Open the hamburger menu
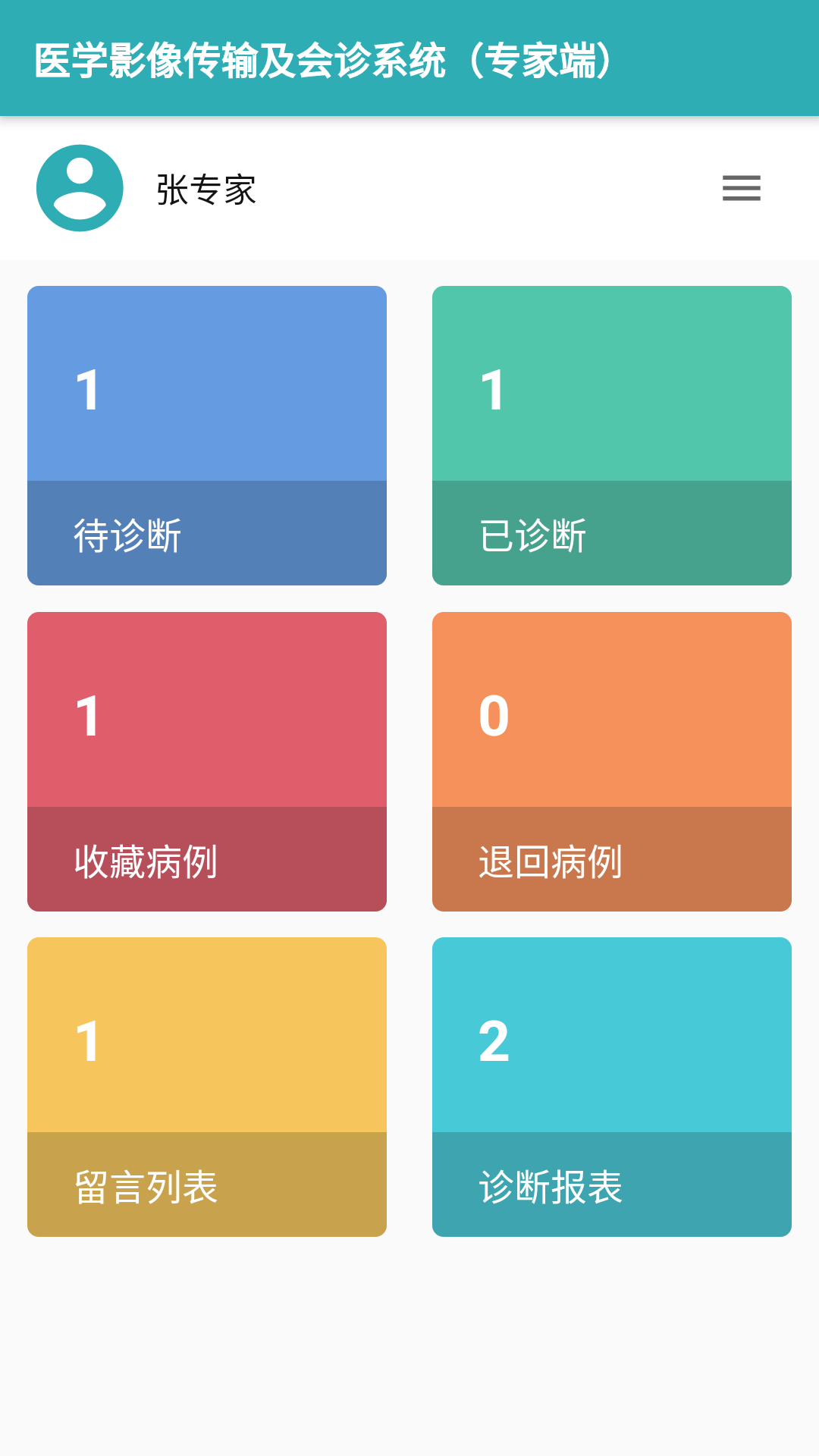Screen dimensions: 819x1456 [741, 188]
